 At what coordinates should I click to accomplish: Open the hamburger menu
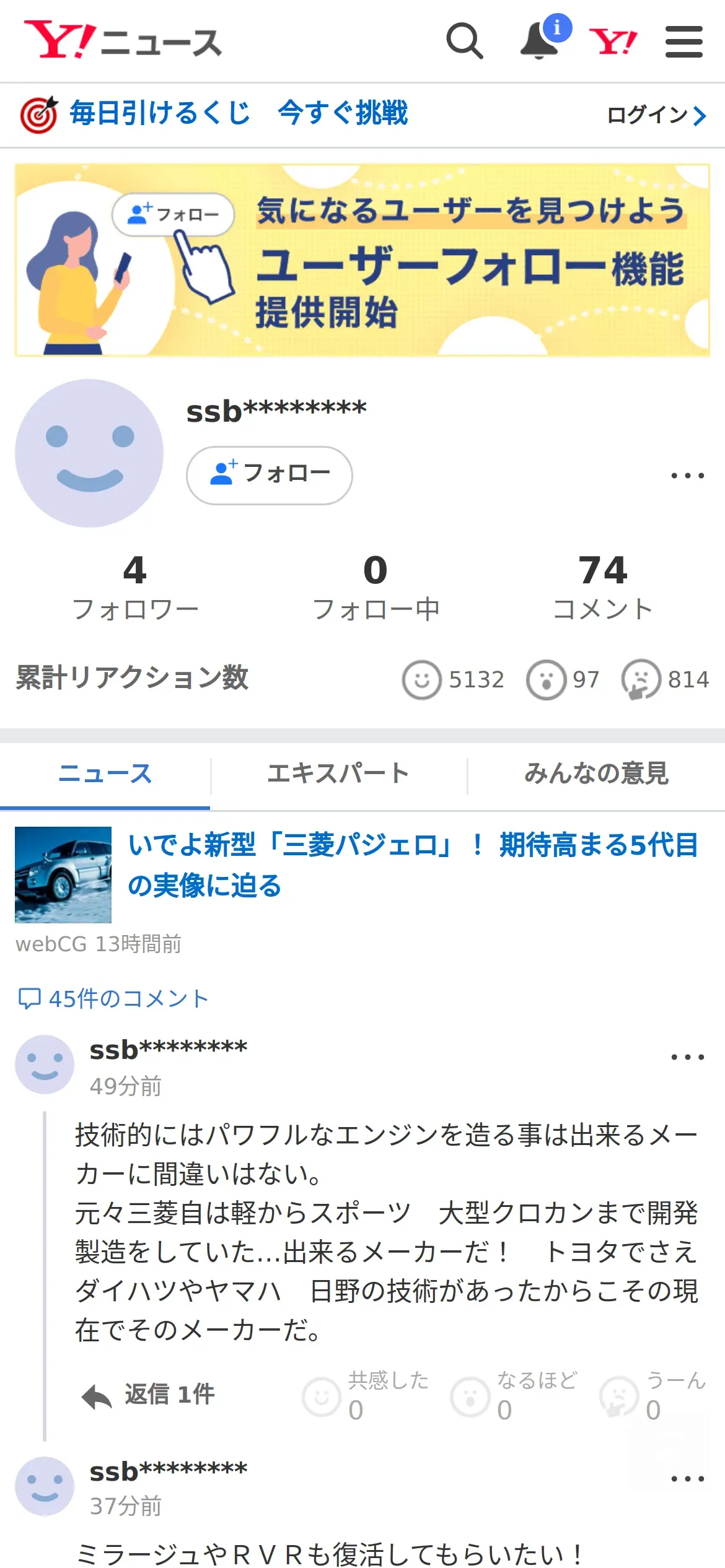point(683,41)
